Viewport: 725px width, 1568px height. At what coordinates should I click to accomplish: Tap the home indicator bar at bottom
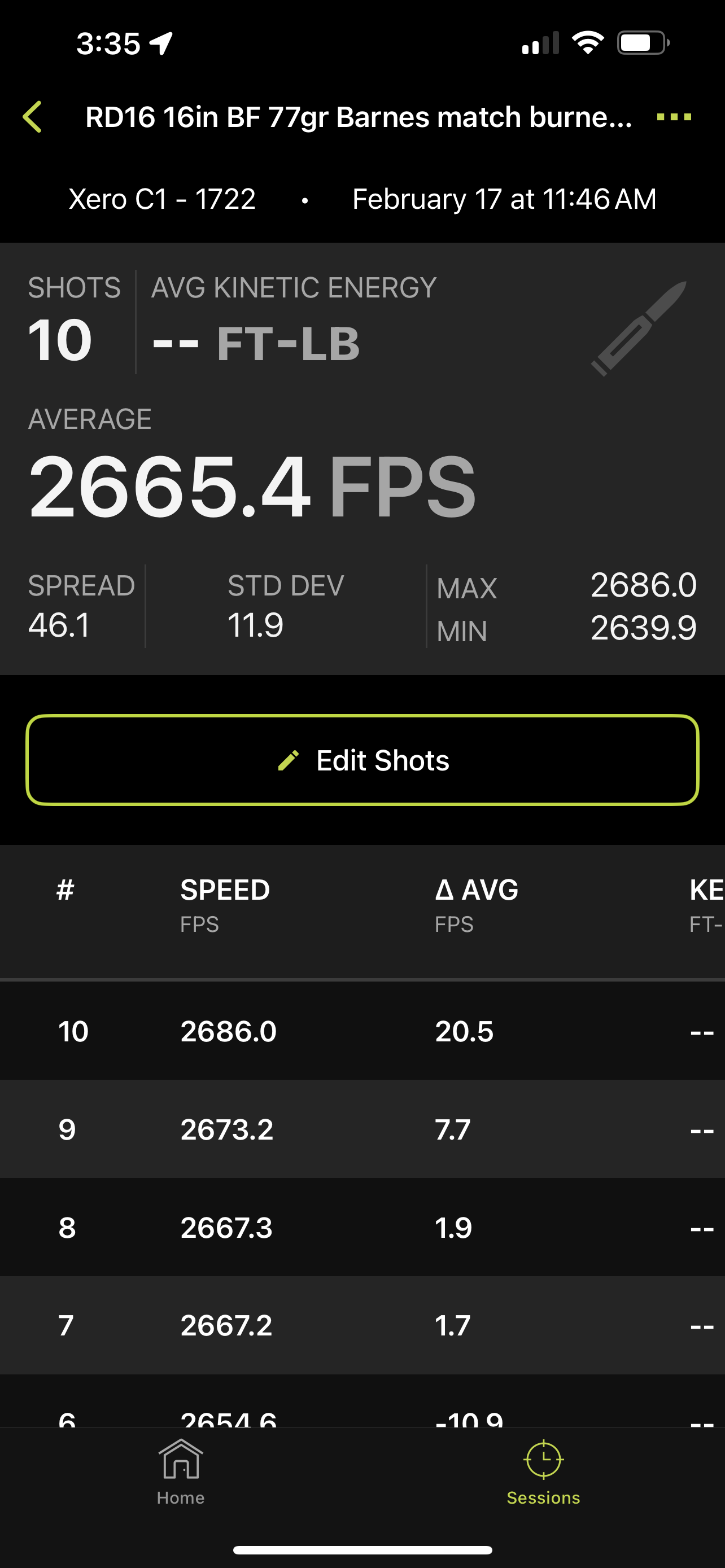362,1550
